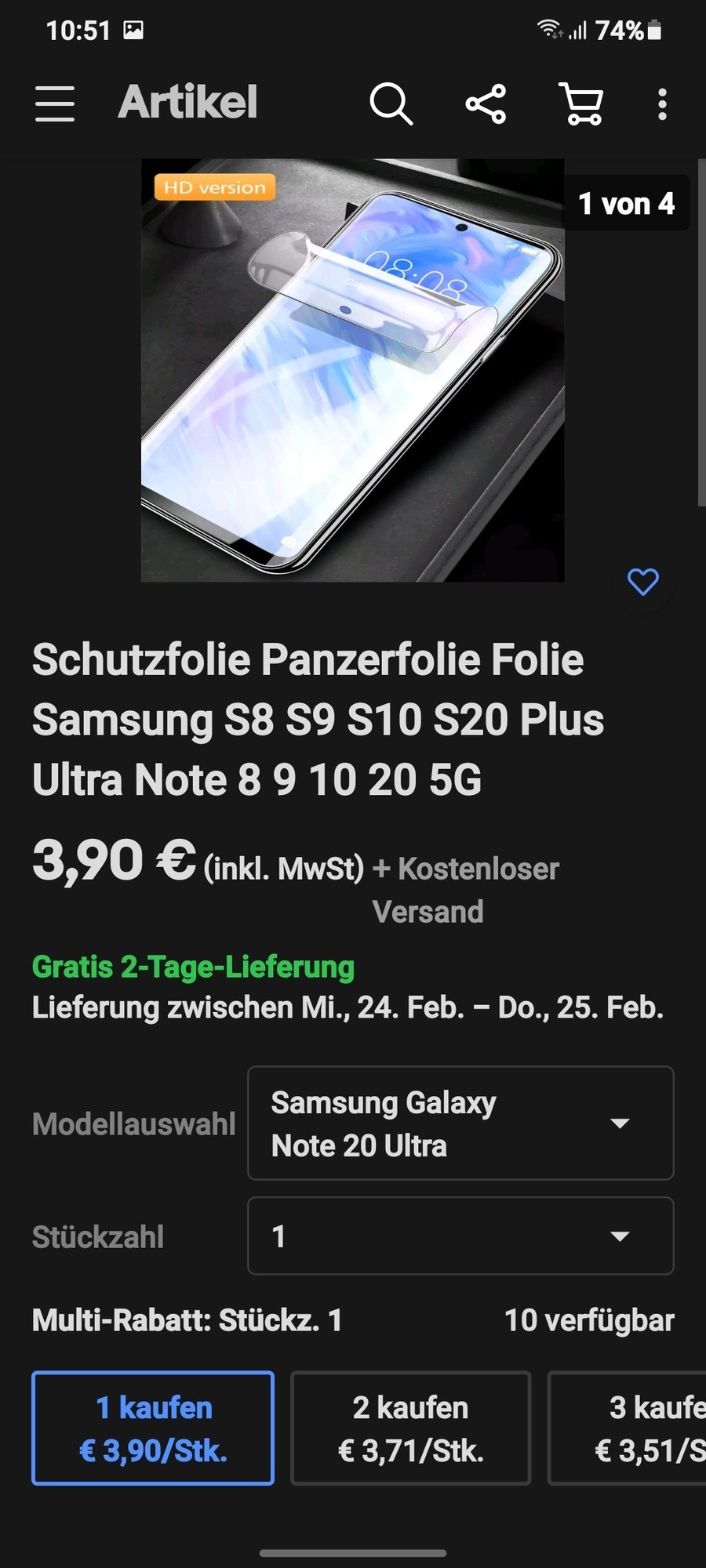Screen dimensions: 706x1568
Task: Expand the Modellauswahl dropdown
Action: (460, 1123)
